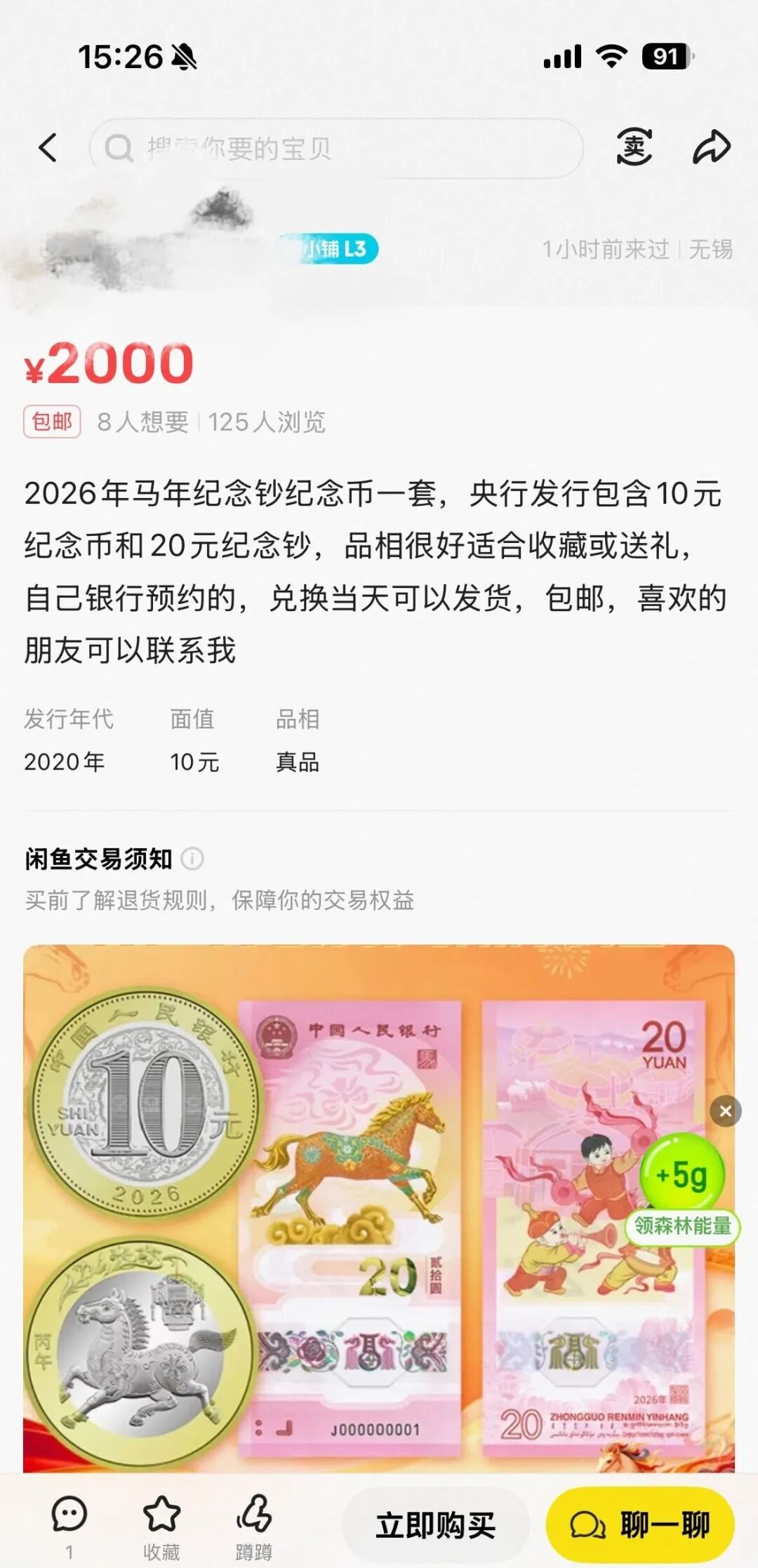This screenshot has height=1568, width=758.
Task: Buy now with 立即购买
Action: click(x=435, y=1525)
